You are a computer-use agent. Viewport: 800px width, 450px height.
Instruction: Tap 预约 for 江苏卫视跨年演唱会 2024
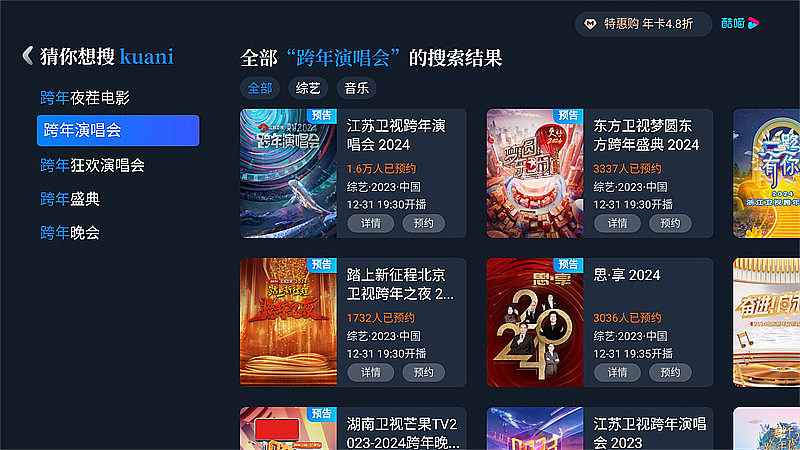click(423, 223)
